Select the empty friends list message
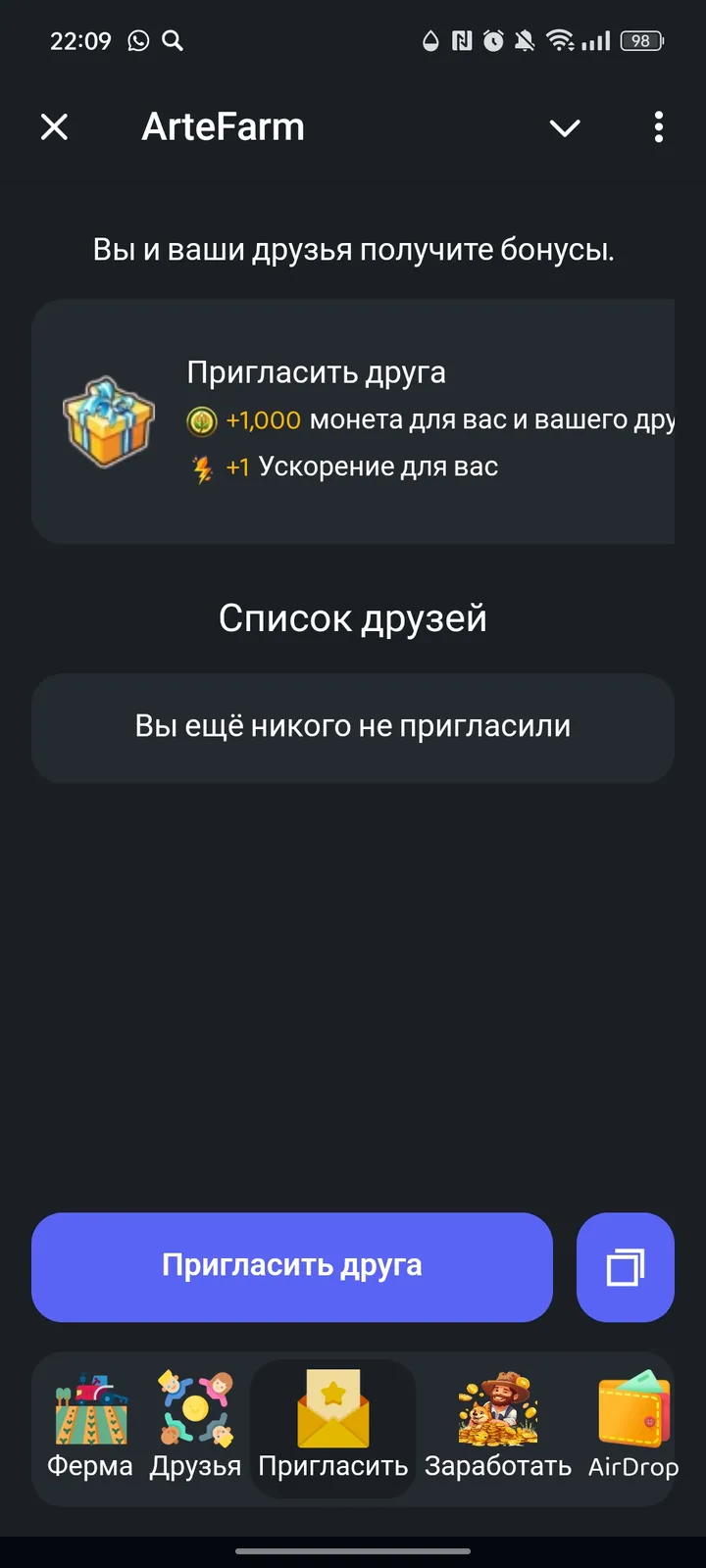 tap(353, 727)
